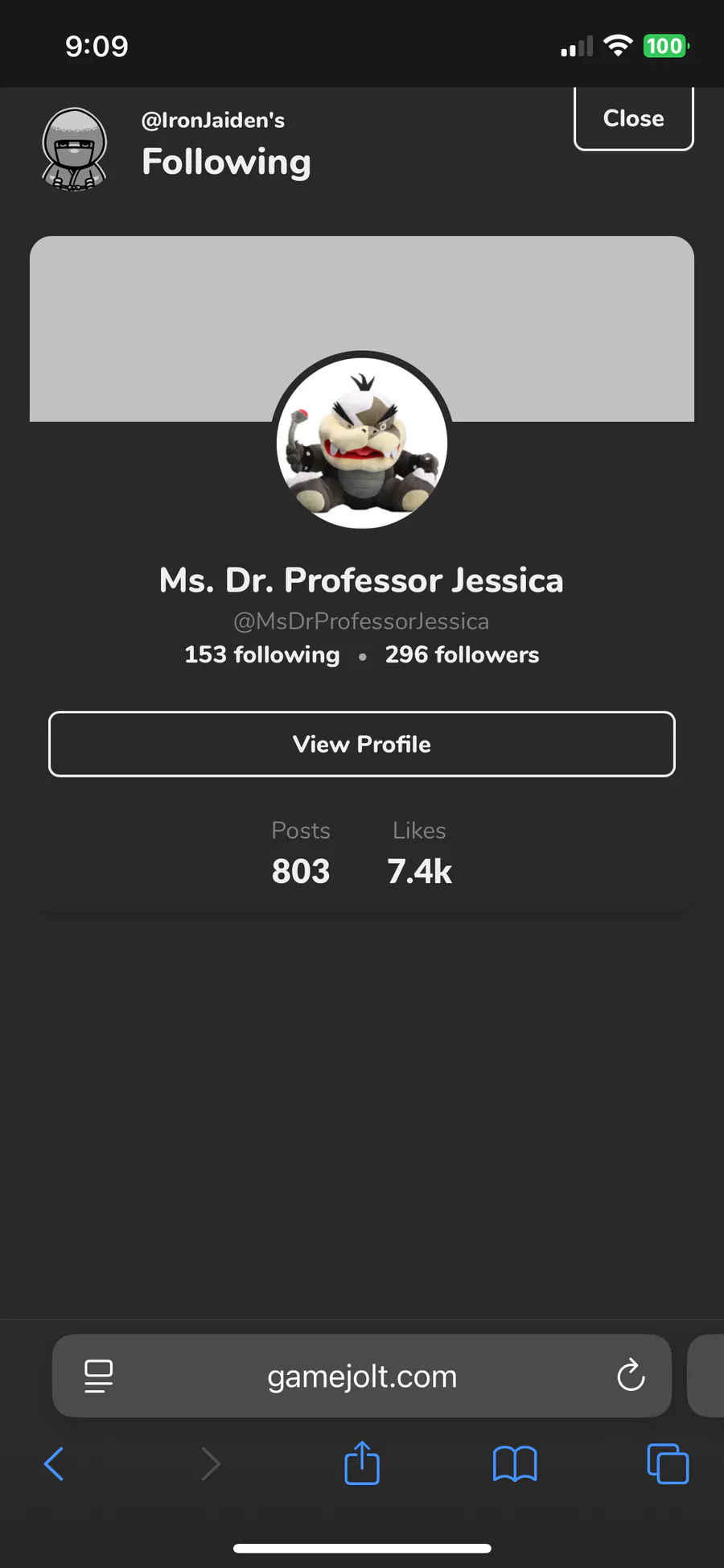Open Safari bookmarks
Image resolution: width=724 pixels, height=1568 pixels.
[515, 1464]
